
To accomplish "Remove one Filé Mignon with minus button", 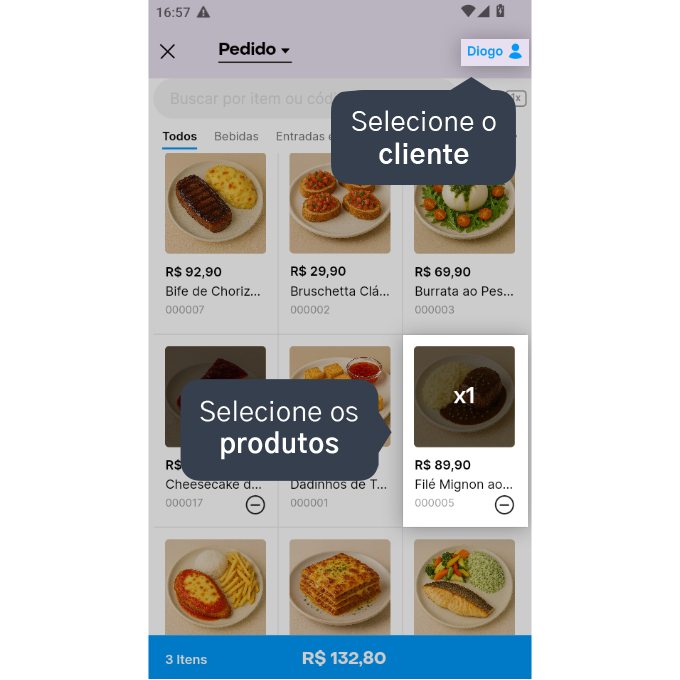I will coord(504,505).
